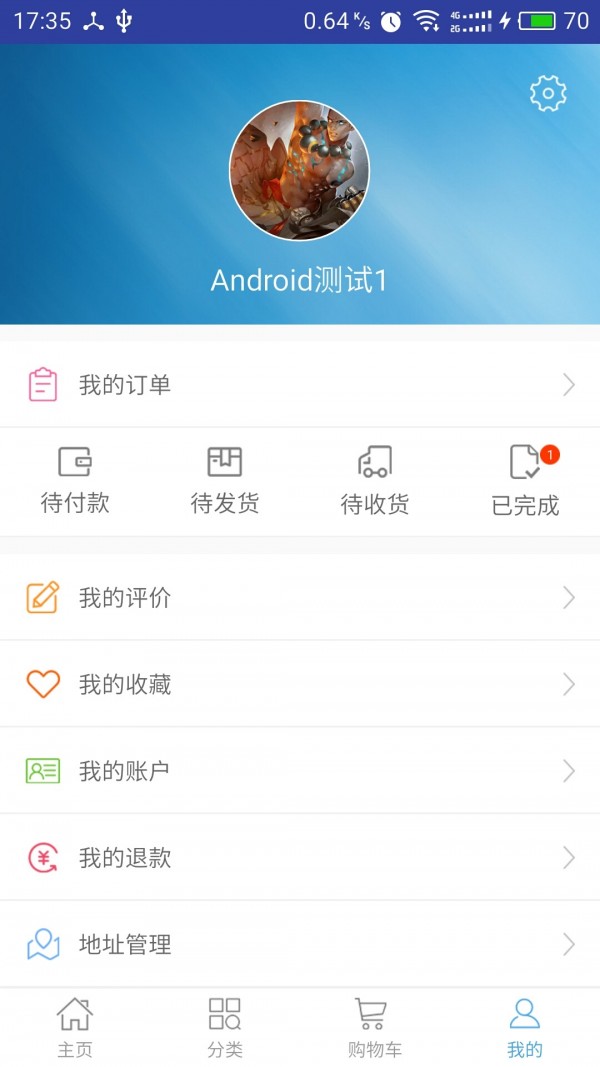Open 我的评价 reviews
The image size is (600, 1067).
pyautogui.click(x=300, y=598)
